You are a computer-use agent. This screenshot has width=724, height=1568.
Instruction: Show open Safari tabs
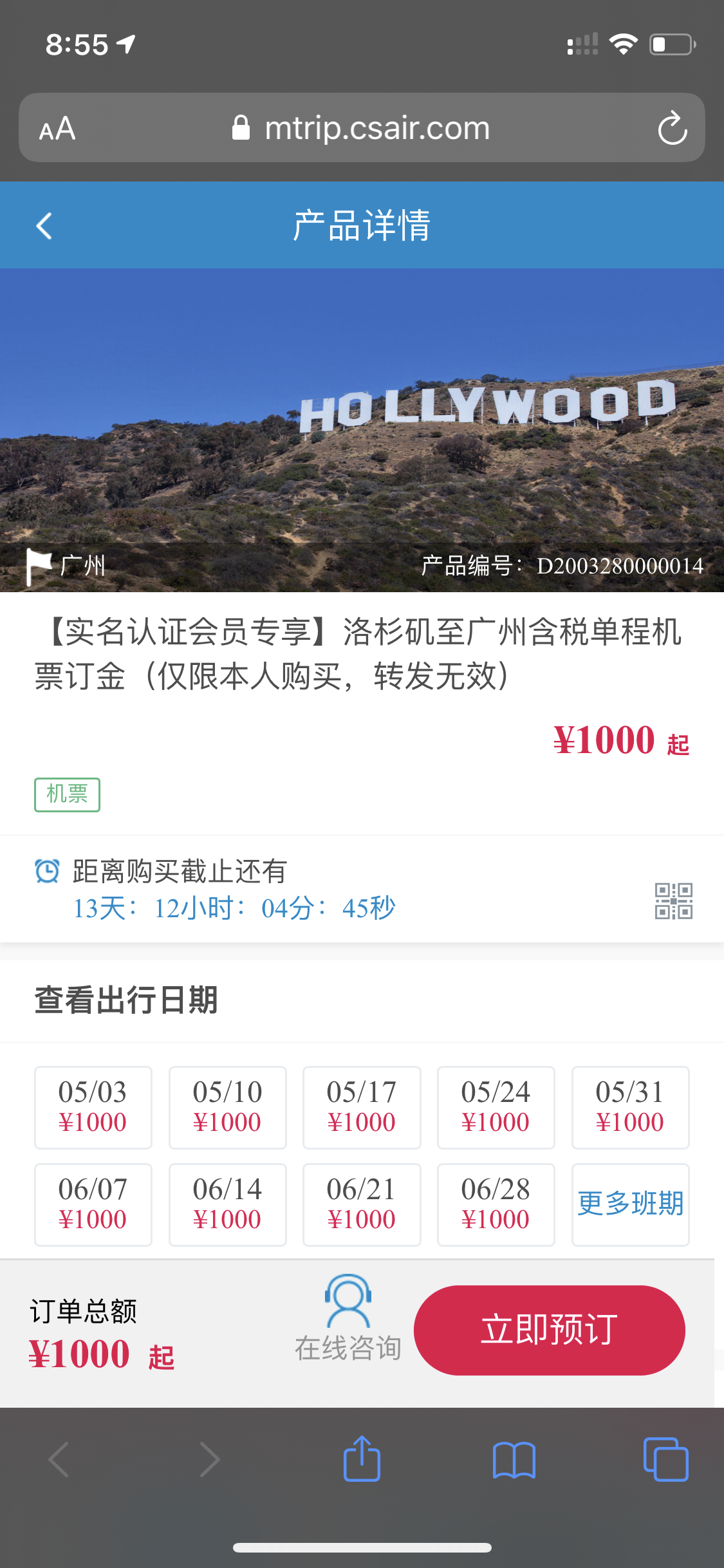coord(665,1459)
